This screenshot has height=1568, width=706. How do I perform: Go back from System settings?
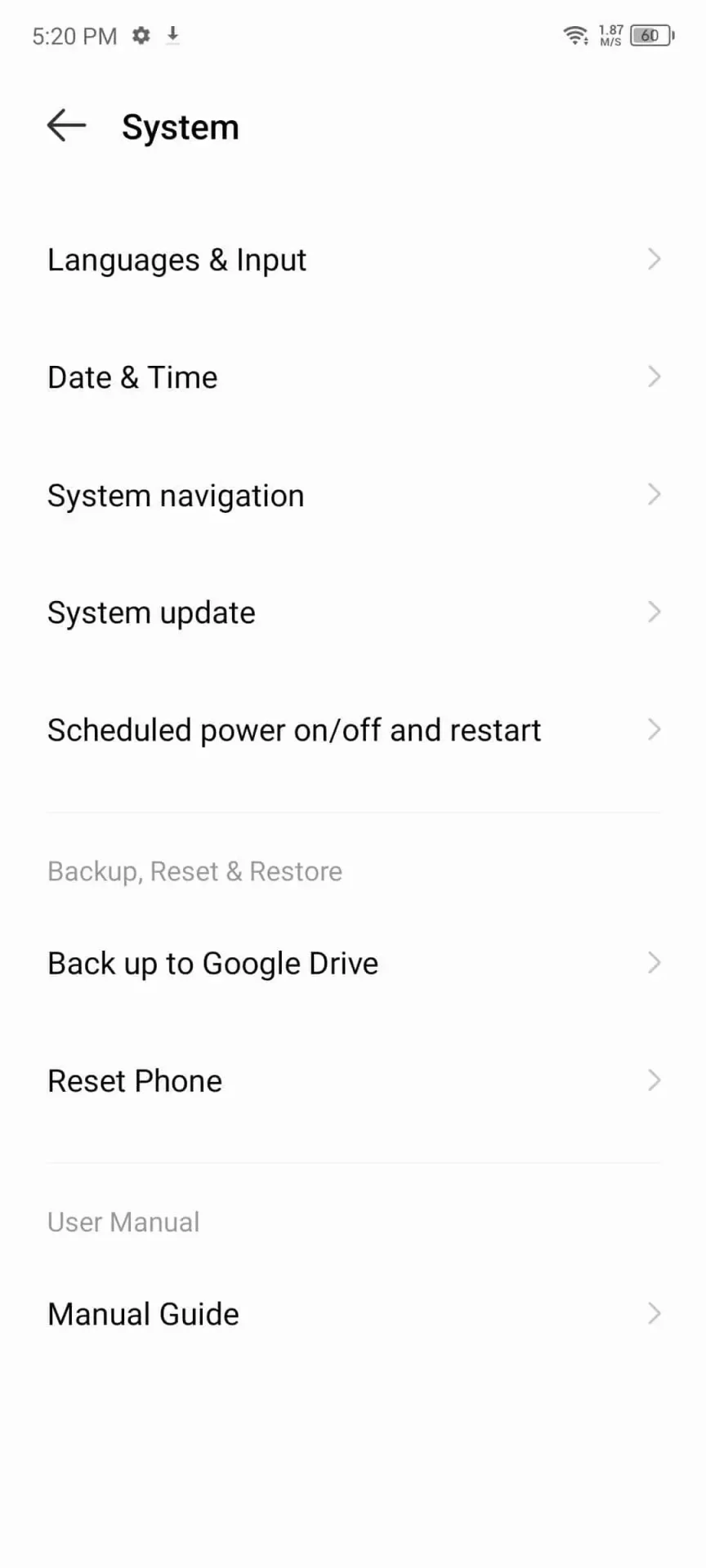point(66,126)
